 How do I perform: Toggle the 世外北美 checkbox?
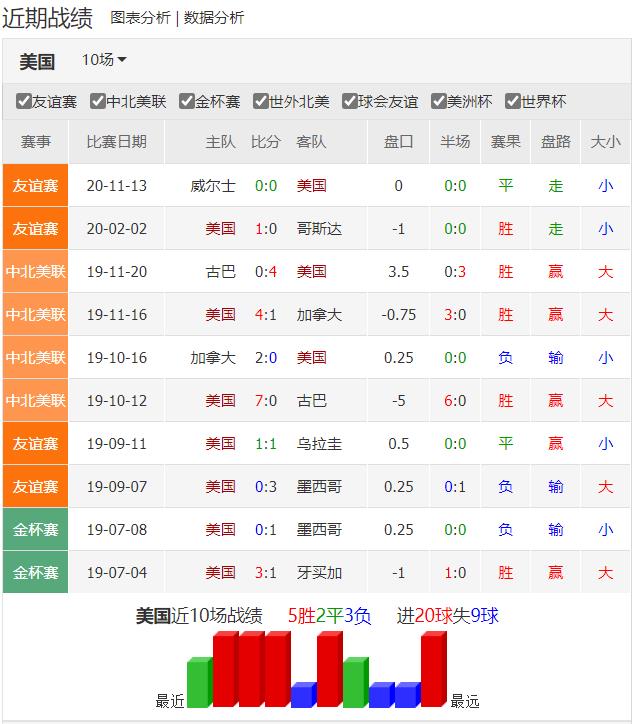click(261, 101)
